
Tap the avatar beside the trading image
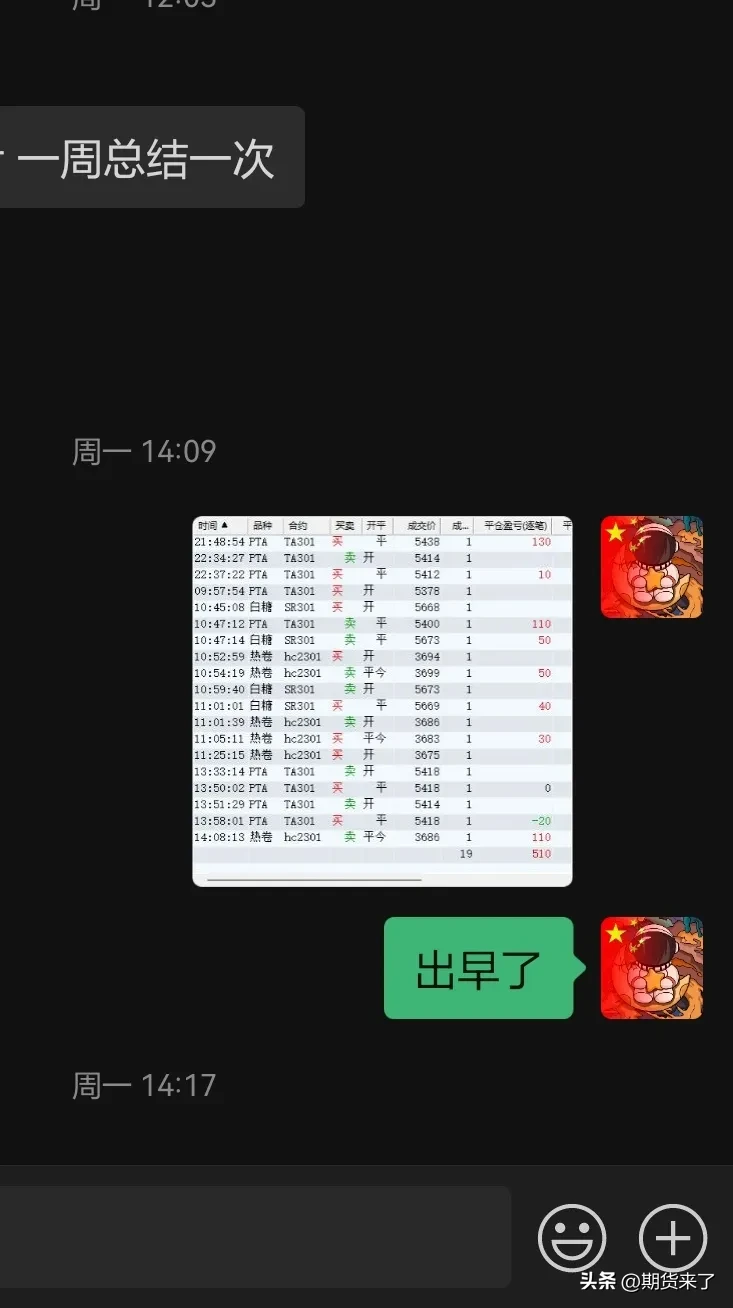[651, 567]
